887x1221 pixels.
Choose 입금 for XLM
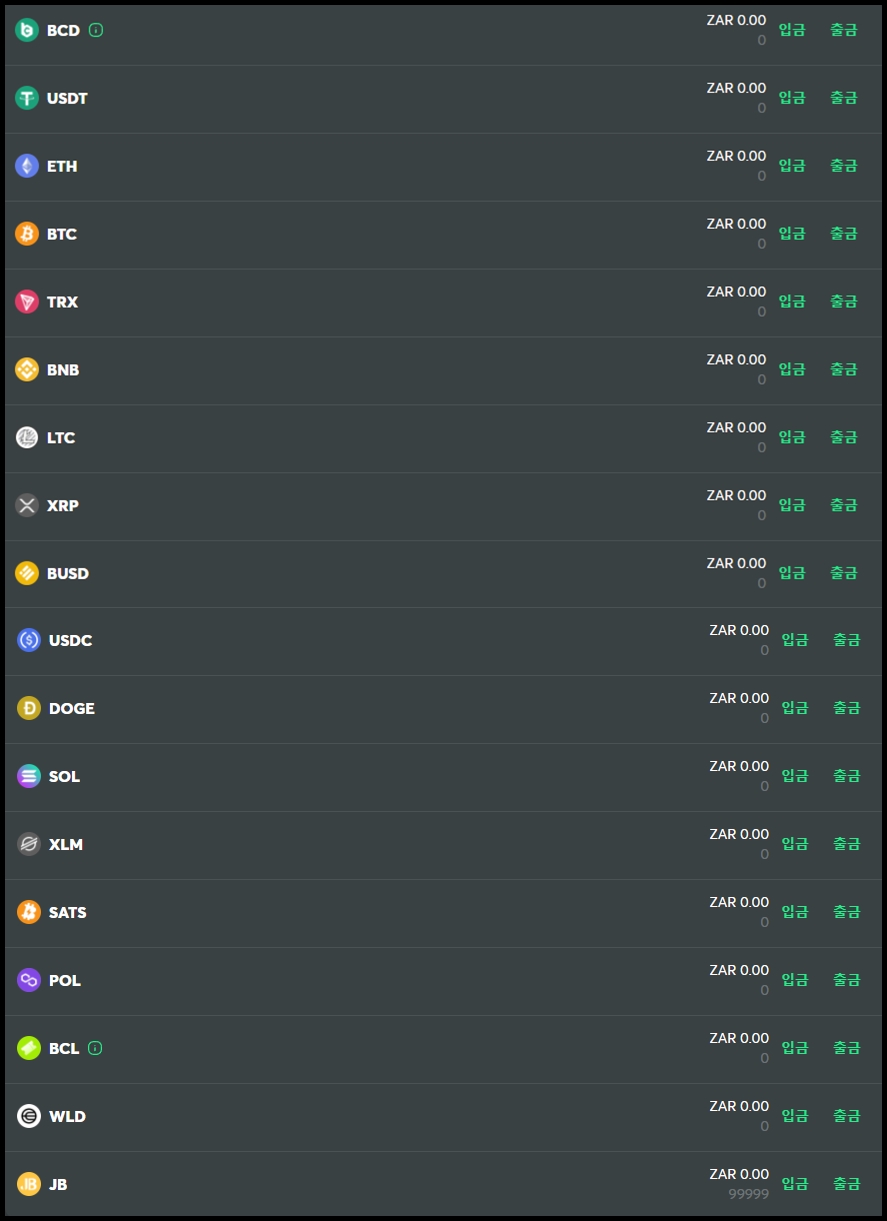[x=795, y=844]
